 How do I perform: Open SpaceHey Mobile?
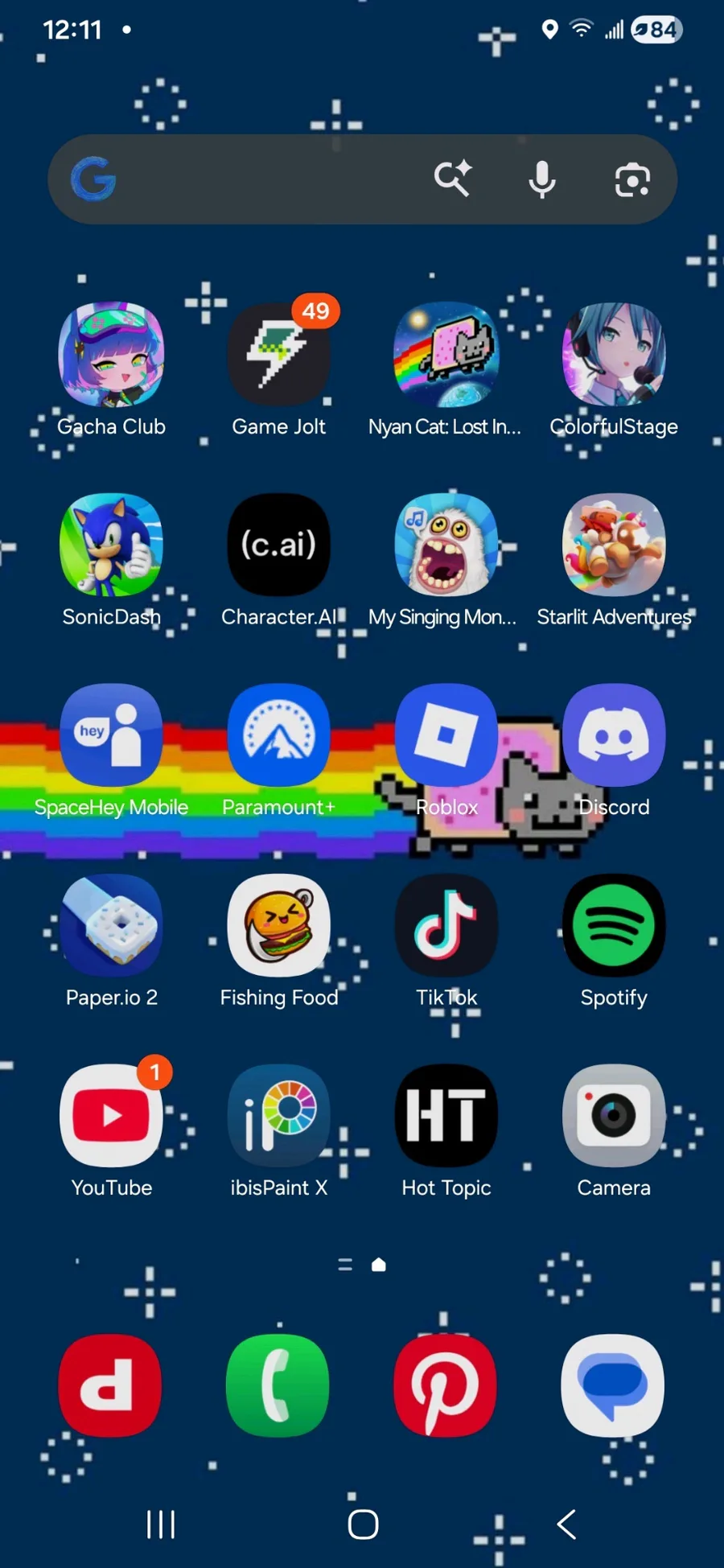(111, 735)
